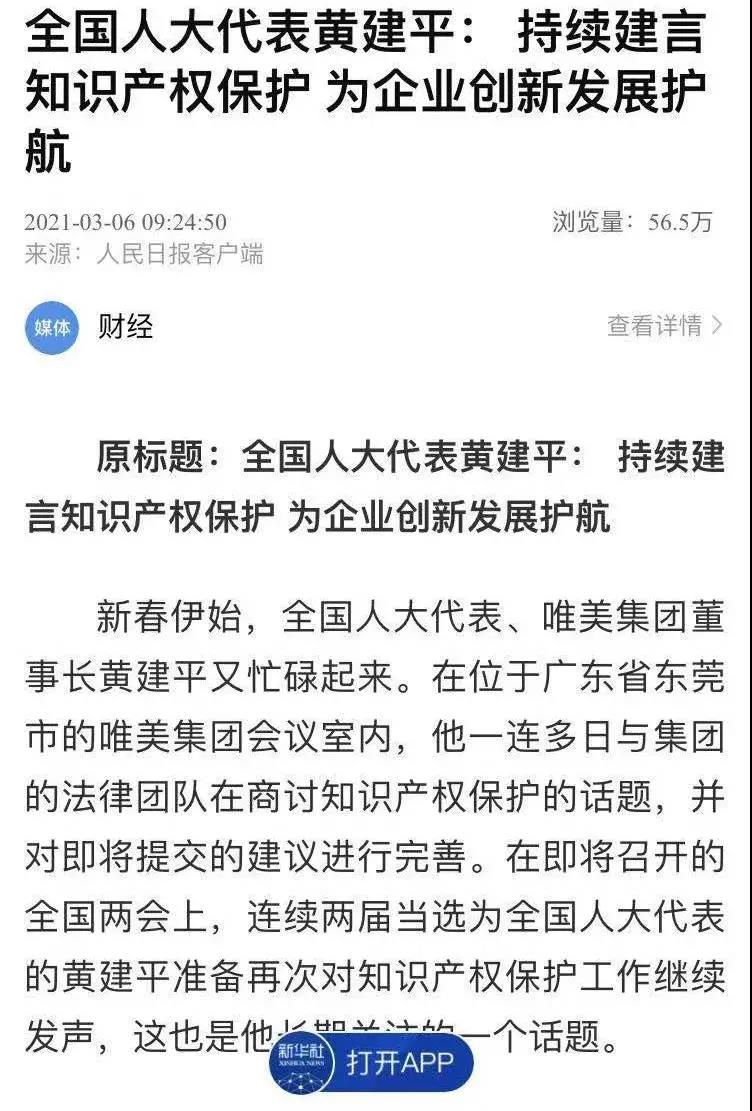
Task: Open 查看详情 for the 财经 source
Action: click(664, 325)
